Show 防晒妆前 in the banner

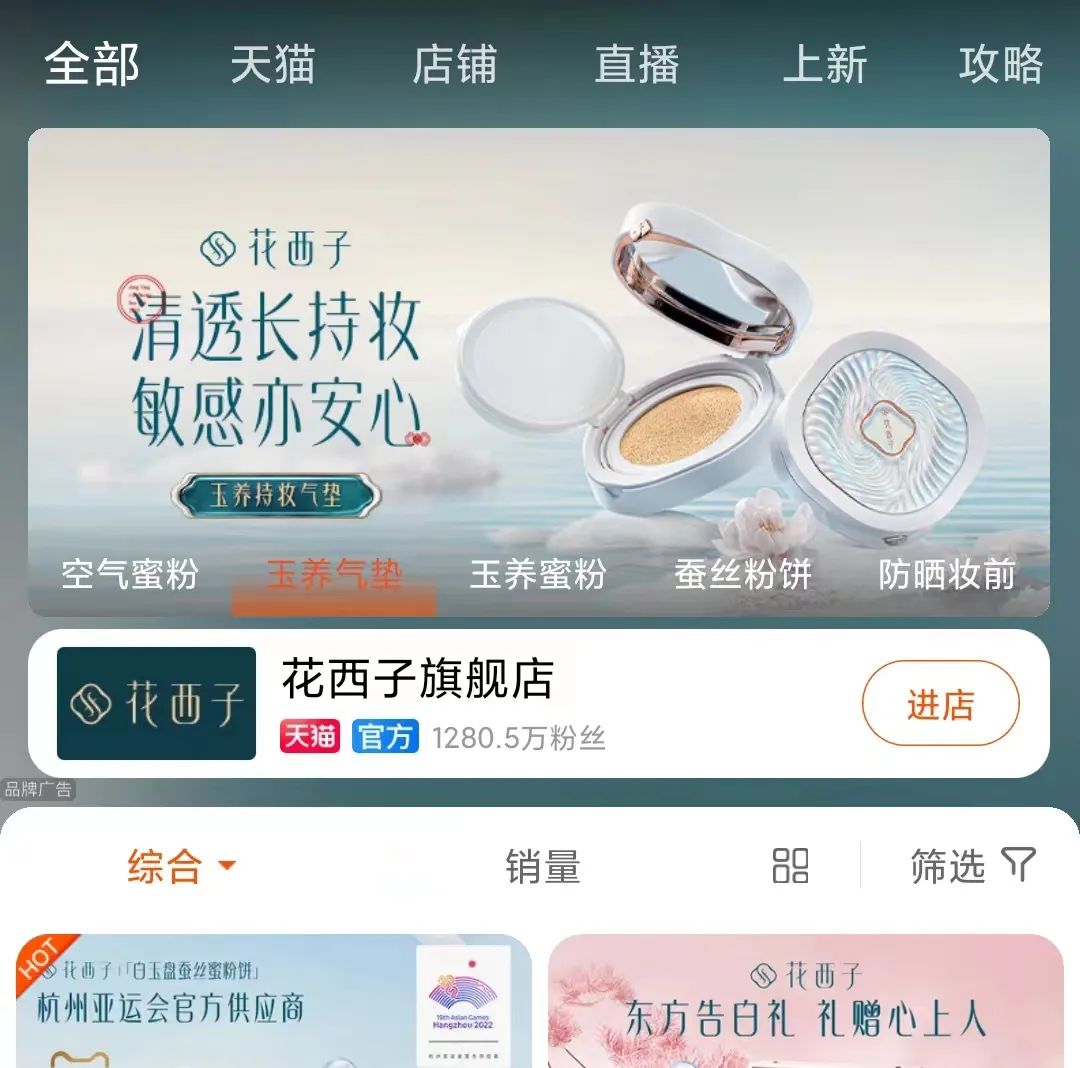click(946, 575)
